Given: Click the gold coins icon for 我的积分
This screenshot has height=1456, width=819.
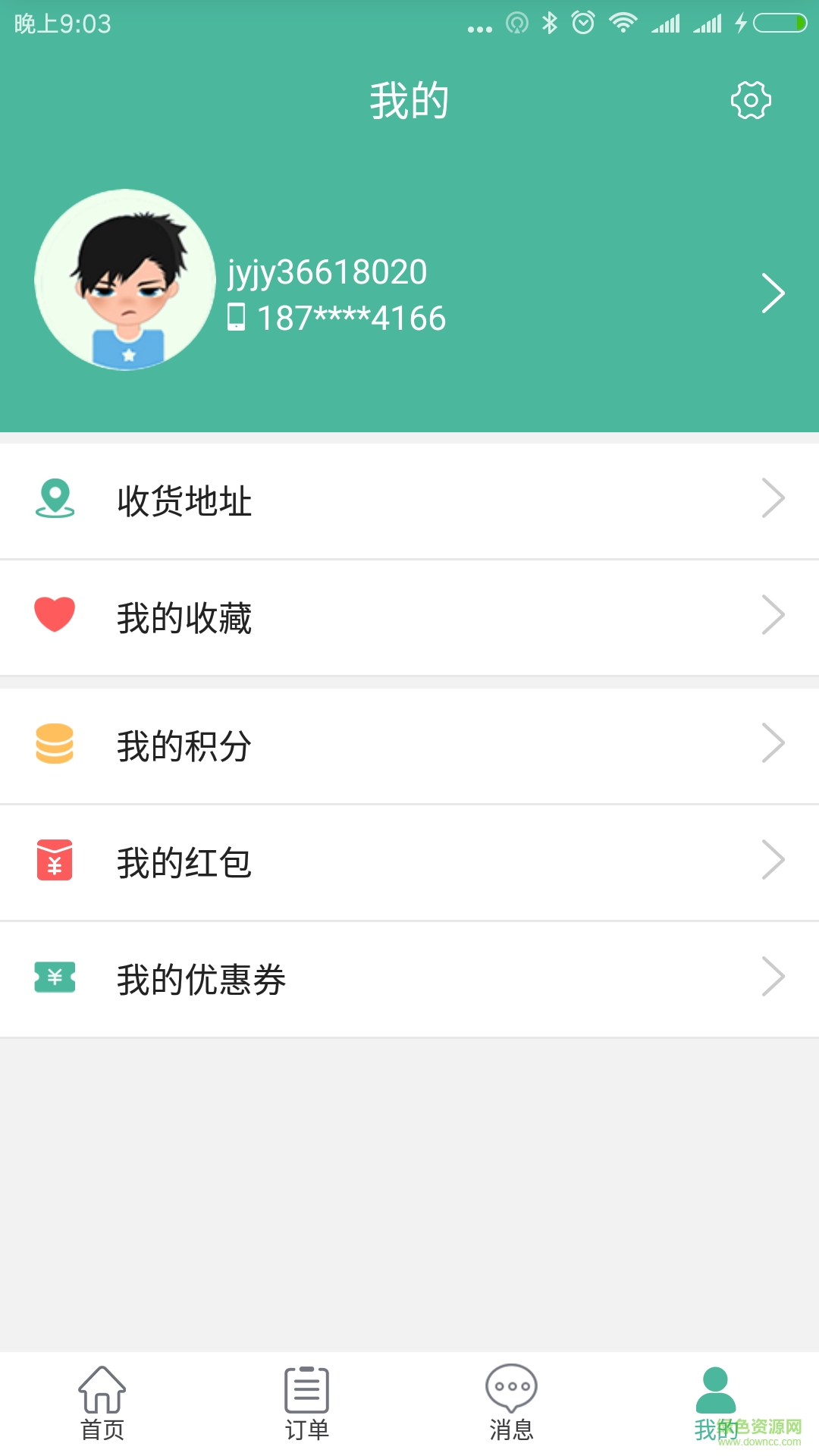Looking at the screenshot, I should pos(53,745).
